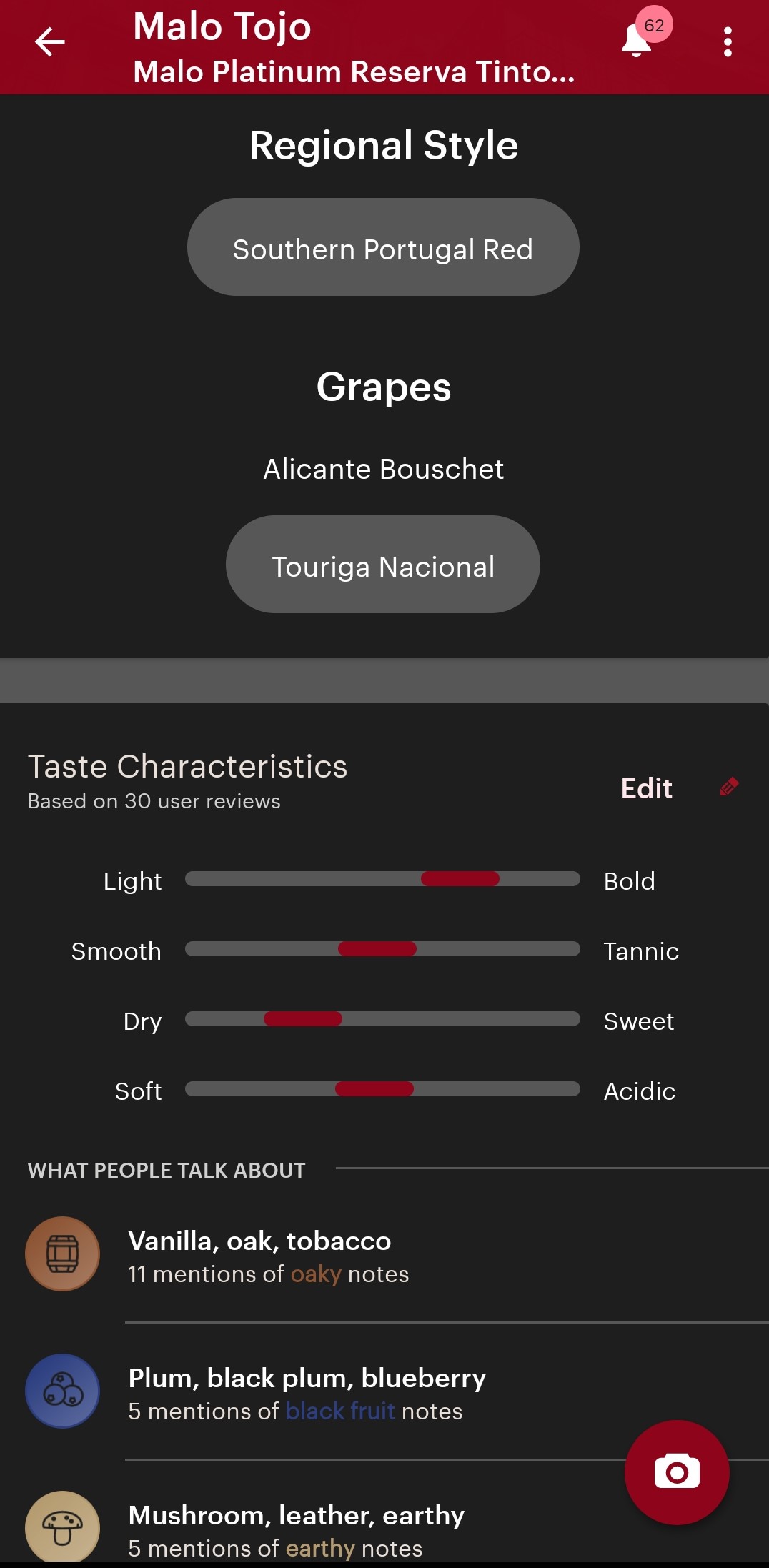Open the Plum, black plum, blueberry row

(x=397, y=1392)
